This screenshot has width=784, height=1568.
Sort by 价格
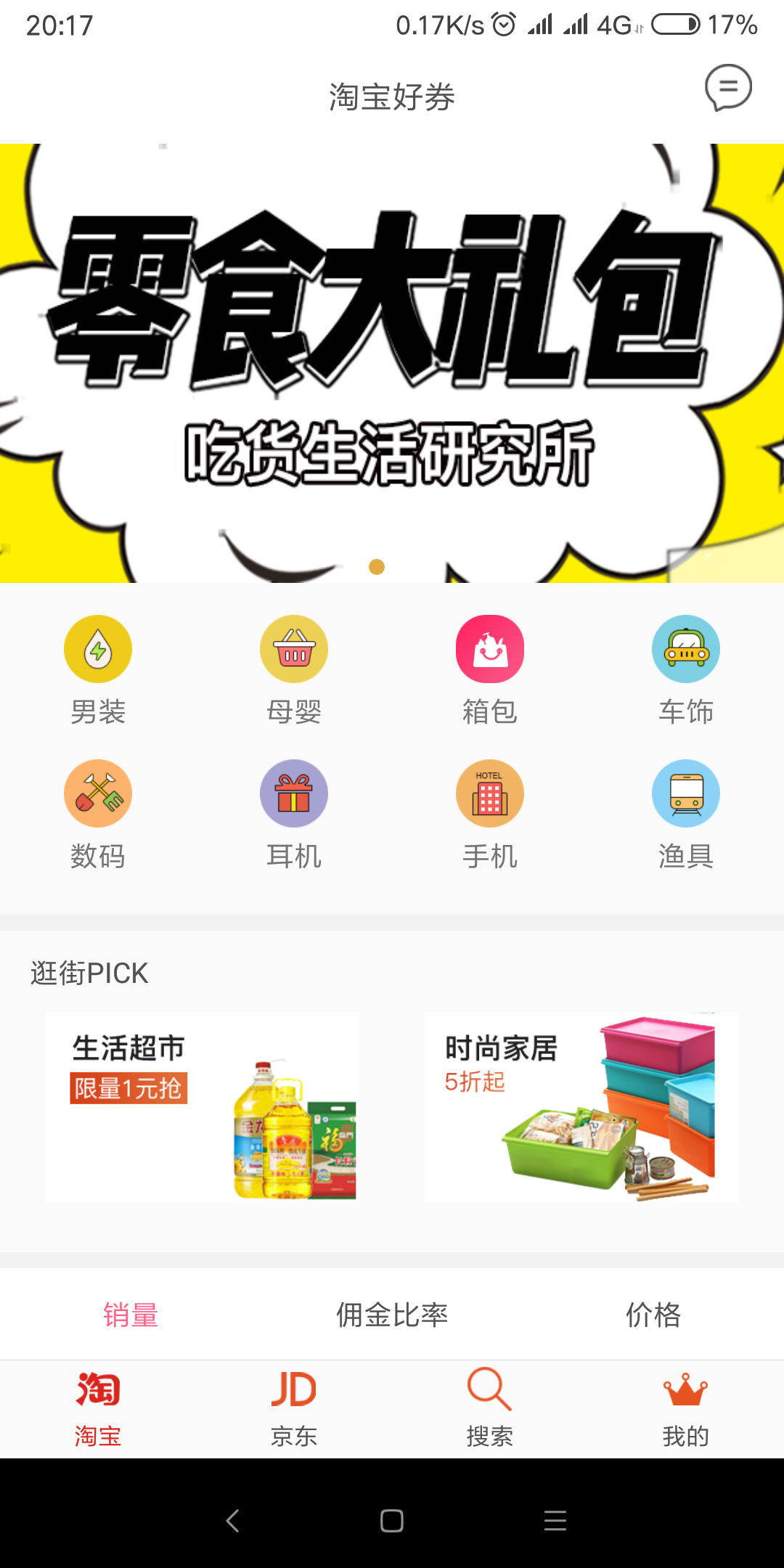tap(653, 1315)
